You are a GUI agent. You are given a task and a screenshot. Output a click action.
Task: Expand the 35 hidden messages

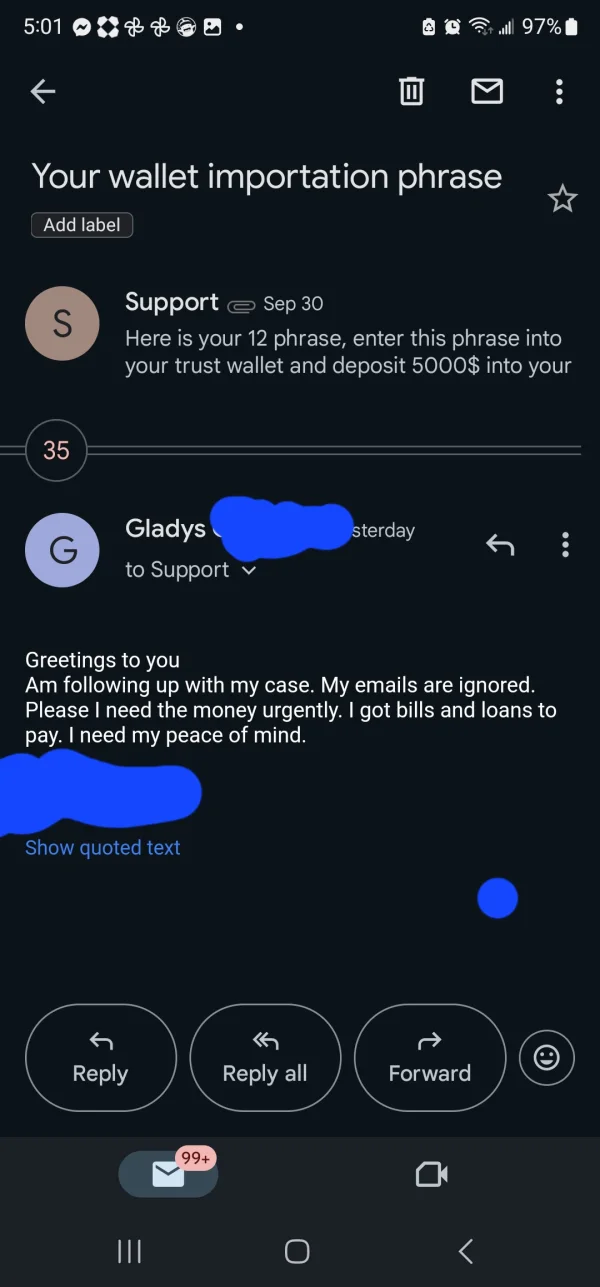(56, 450)
